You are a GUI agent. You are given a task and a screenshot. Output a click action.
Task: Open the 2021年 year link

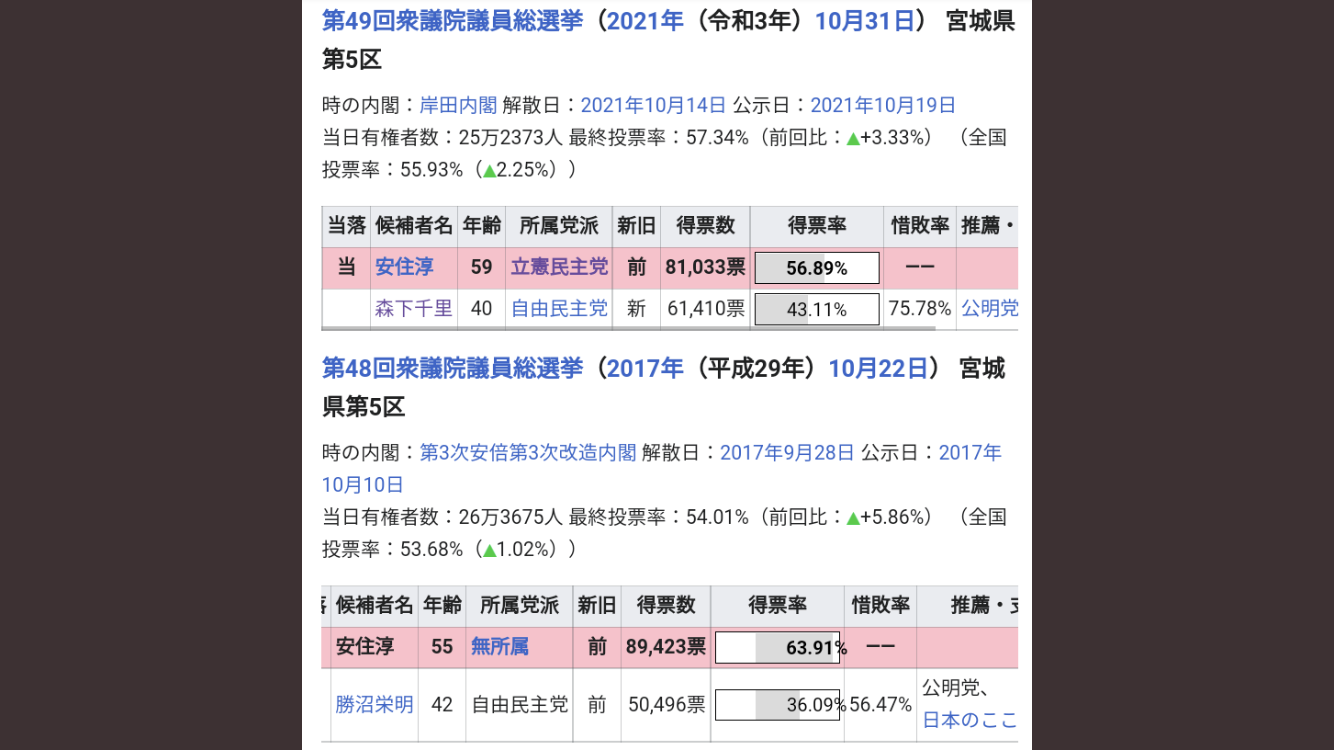[645, 21]
